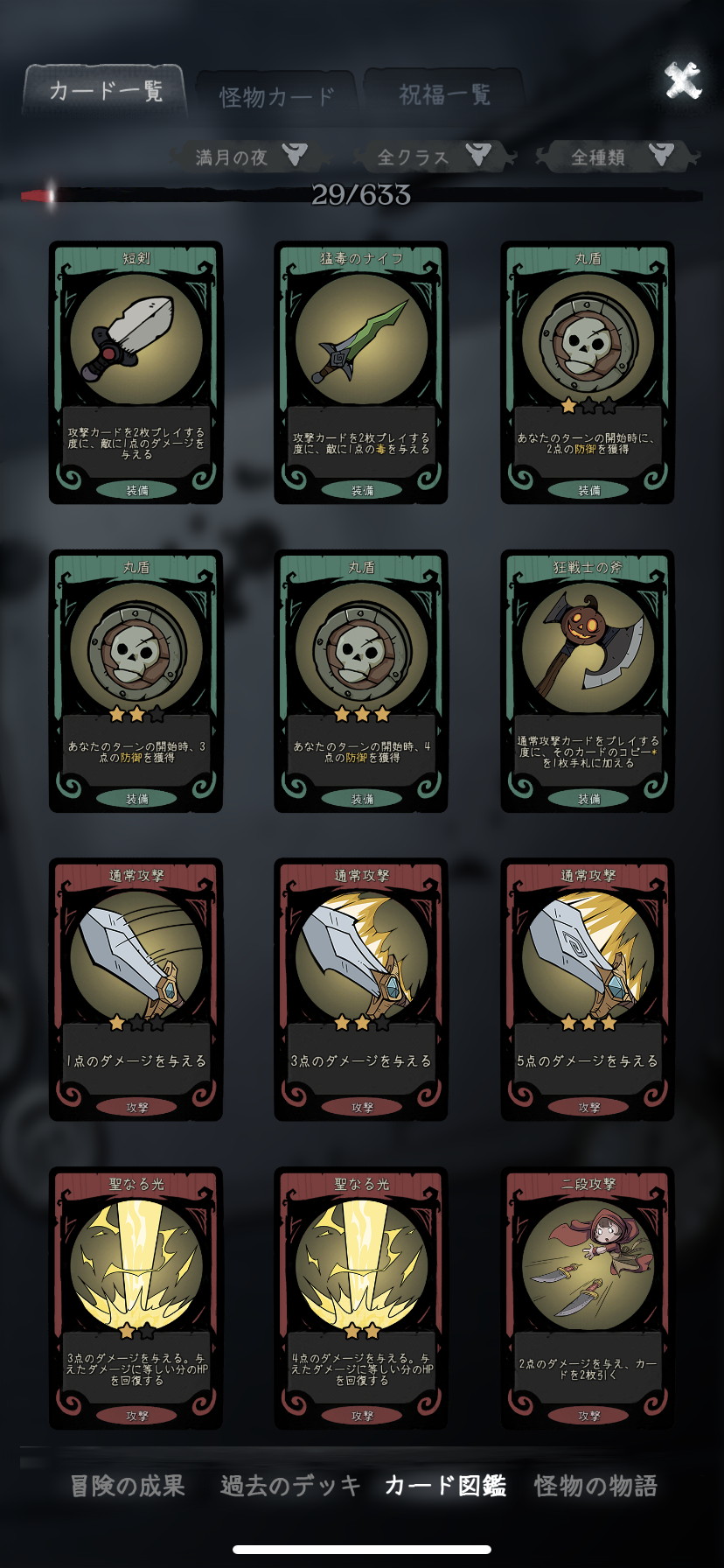View the 通常攻撃 card dealing 5 damage
724x1568 pixels.
[x=588, y=990]
